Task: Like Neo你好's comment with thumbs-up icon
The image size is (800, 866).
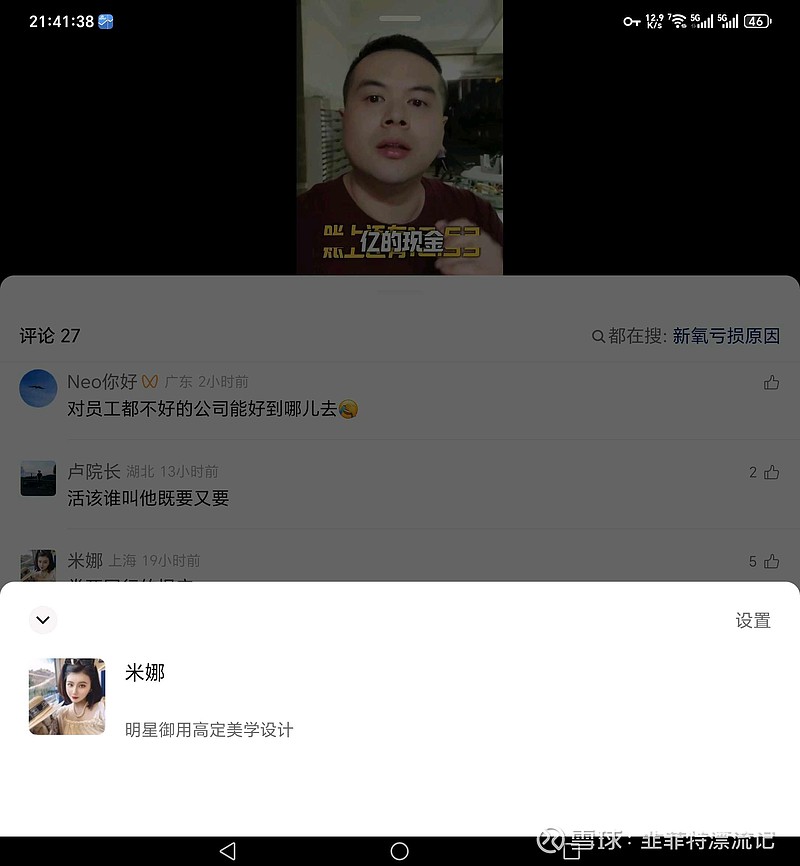Action: point(771,381)
